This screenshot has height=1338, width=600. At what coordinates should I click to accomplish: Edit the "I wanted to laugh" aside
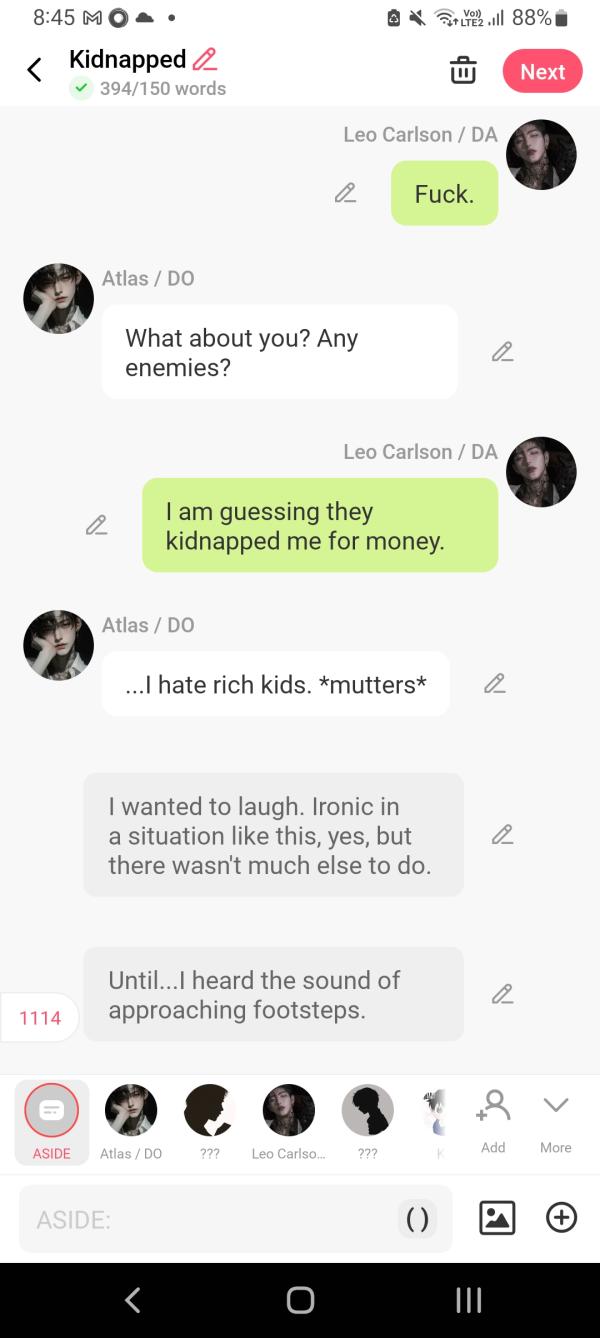pyautogui.click(x=502, y=835)
